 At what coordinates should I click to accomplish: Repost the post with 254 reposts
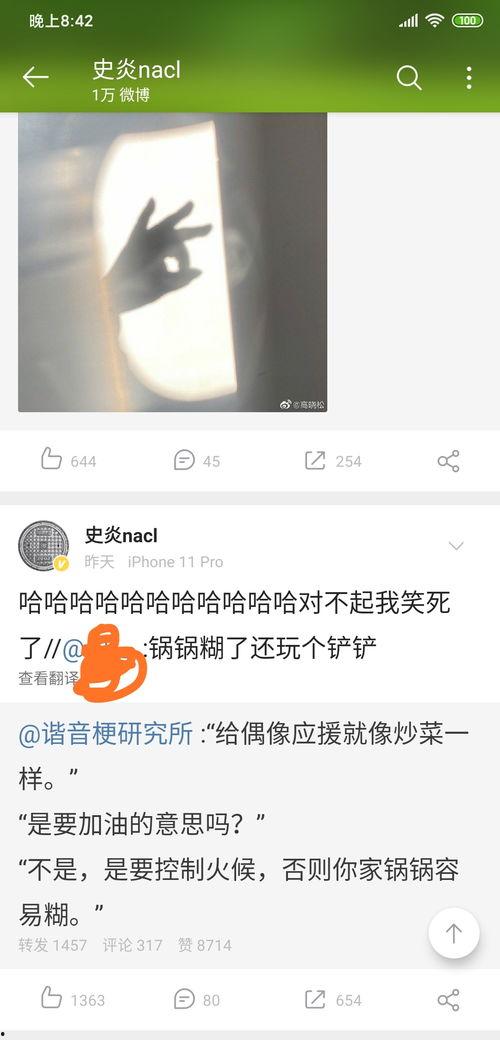point(333,461)
